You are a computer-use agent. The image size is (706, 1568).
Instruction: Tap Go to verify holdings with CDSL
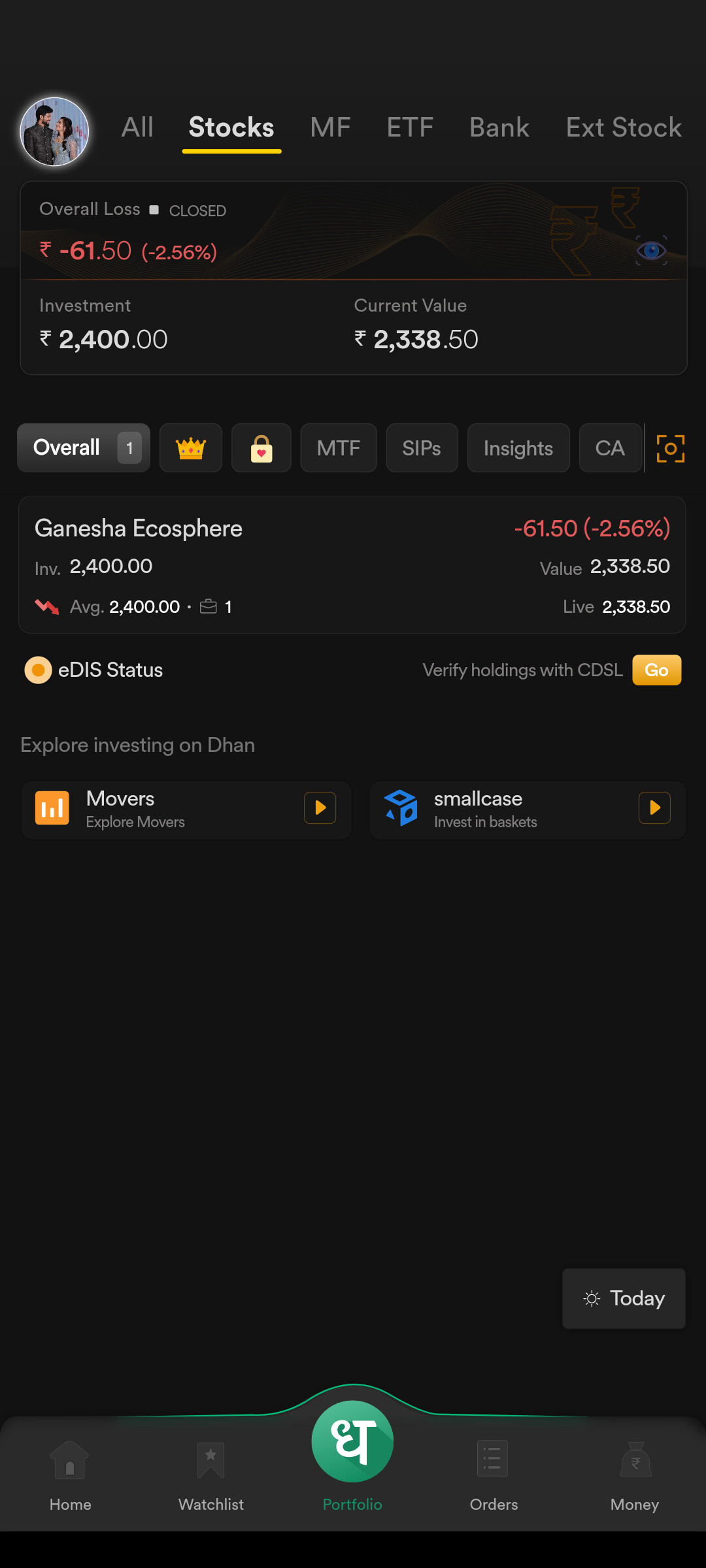(x=656, y=670)
